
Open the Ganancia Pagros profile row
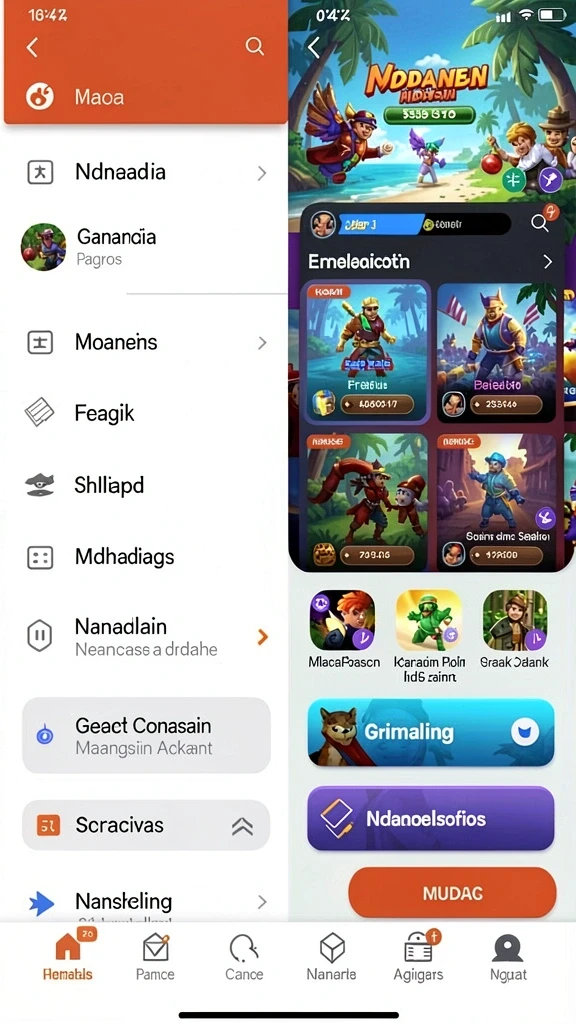click(146, 247)
